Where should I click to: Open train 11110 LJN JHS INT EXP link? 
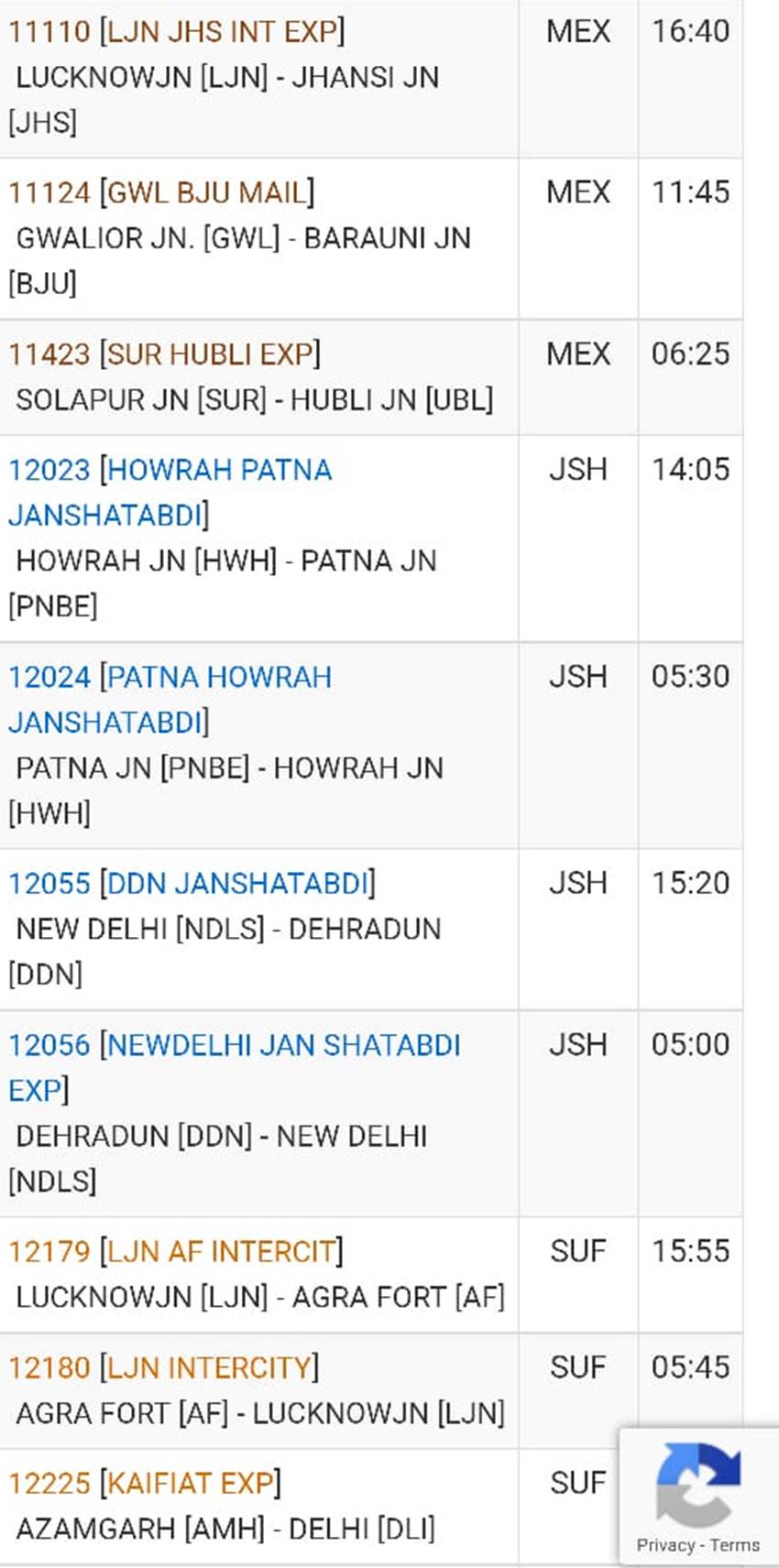coord(177,31)
